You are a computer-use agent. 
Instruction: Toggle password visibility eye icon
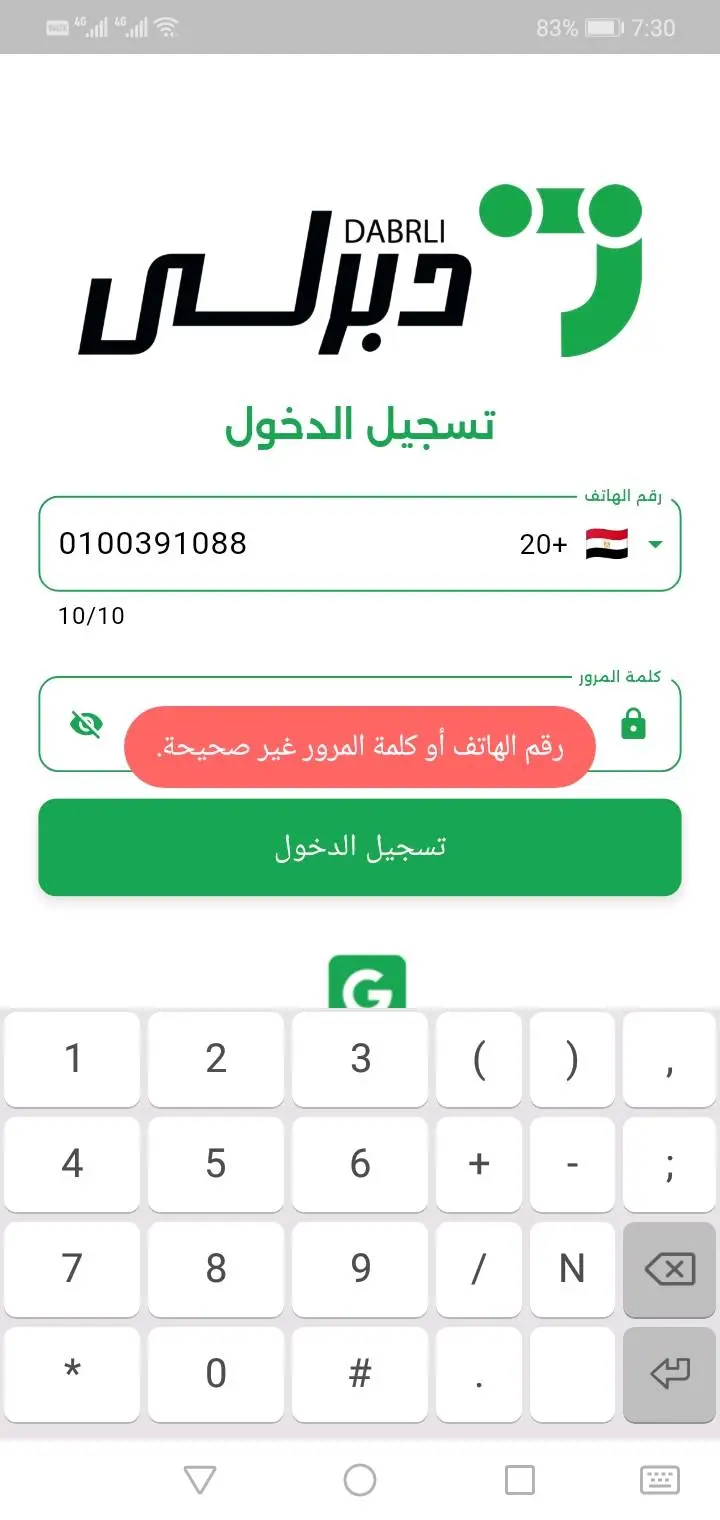point(87,724)
